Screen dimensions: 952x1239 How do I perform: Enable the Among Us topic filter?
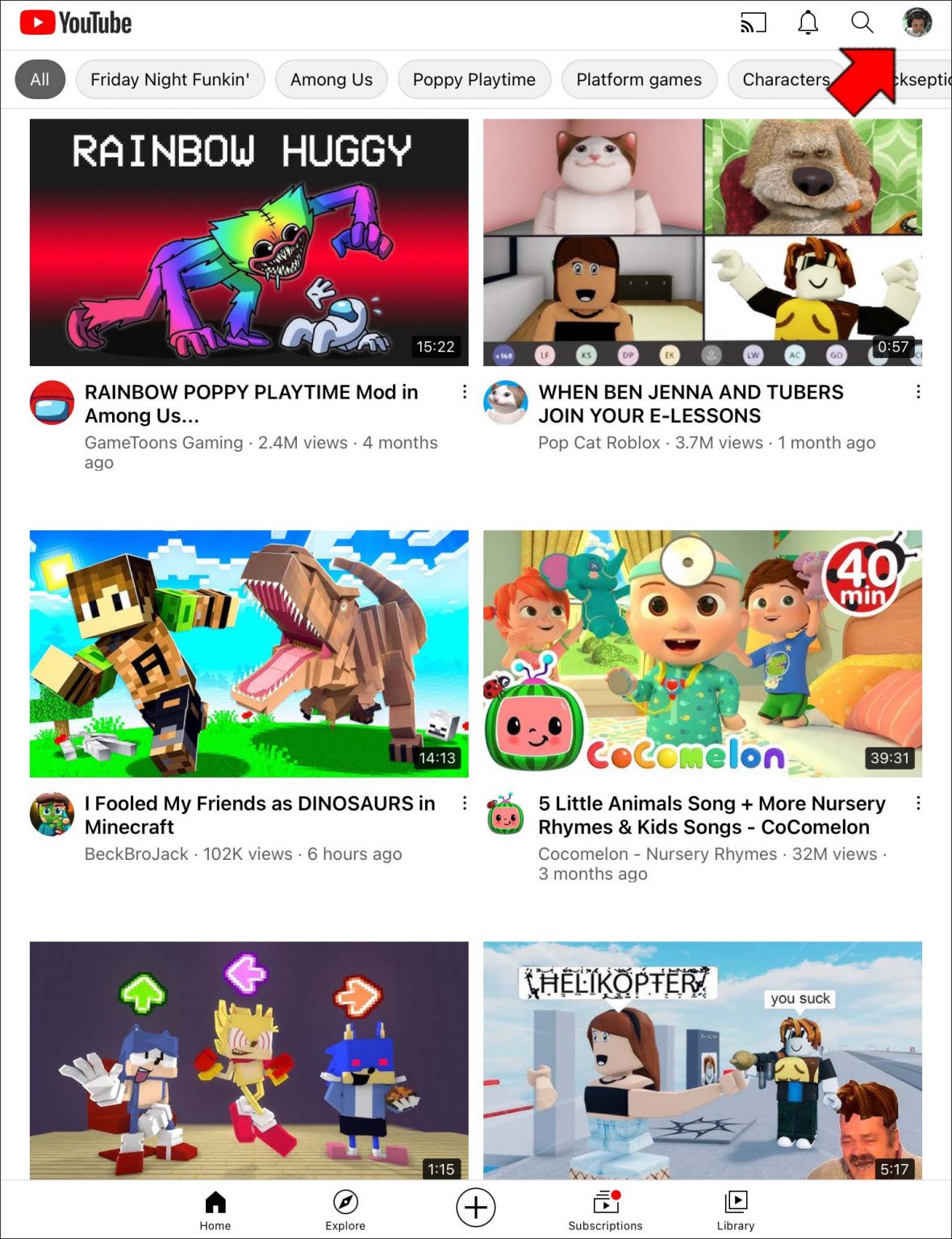point(331,79)
